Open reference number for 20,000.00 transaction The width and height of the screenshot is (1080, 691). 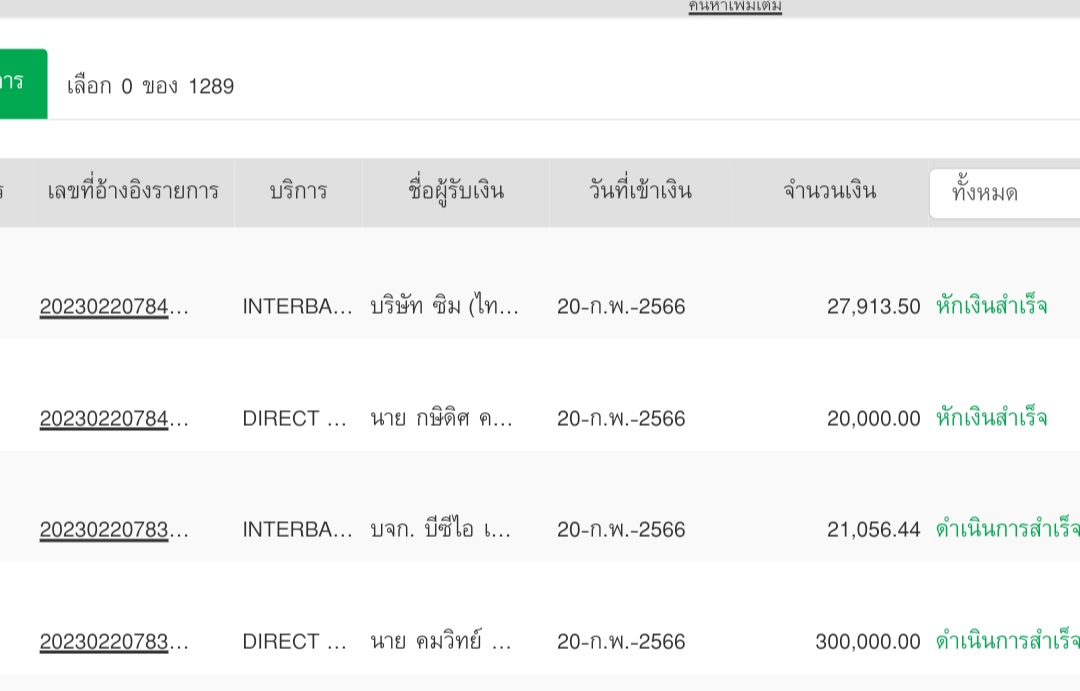[x=113, y=418]
